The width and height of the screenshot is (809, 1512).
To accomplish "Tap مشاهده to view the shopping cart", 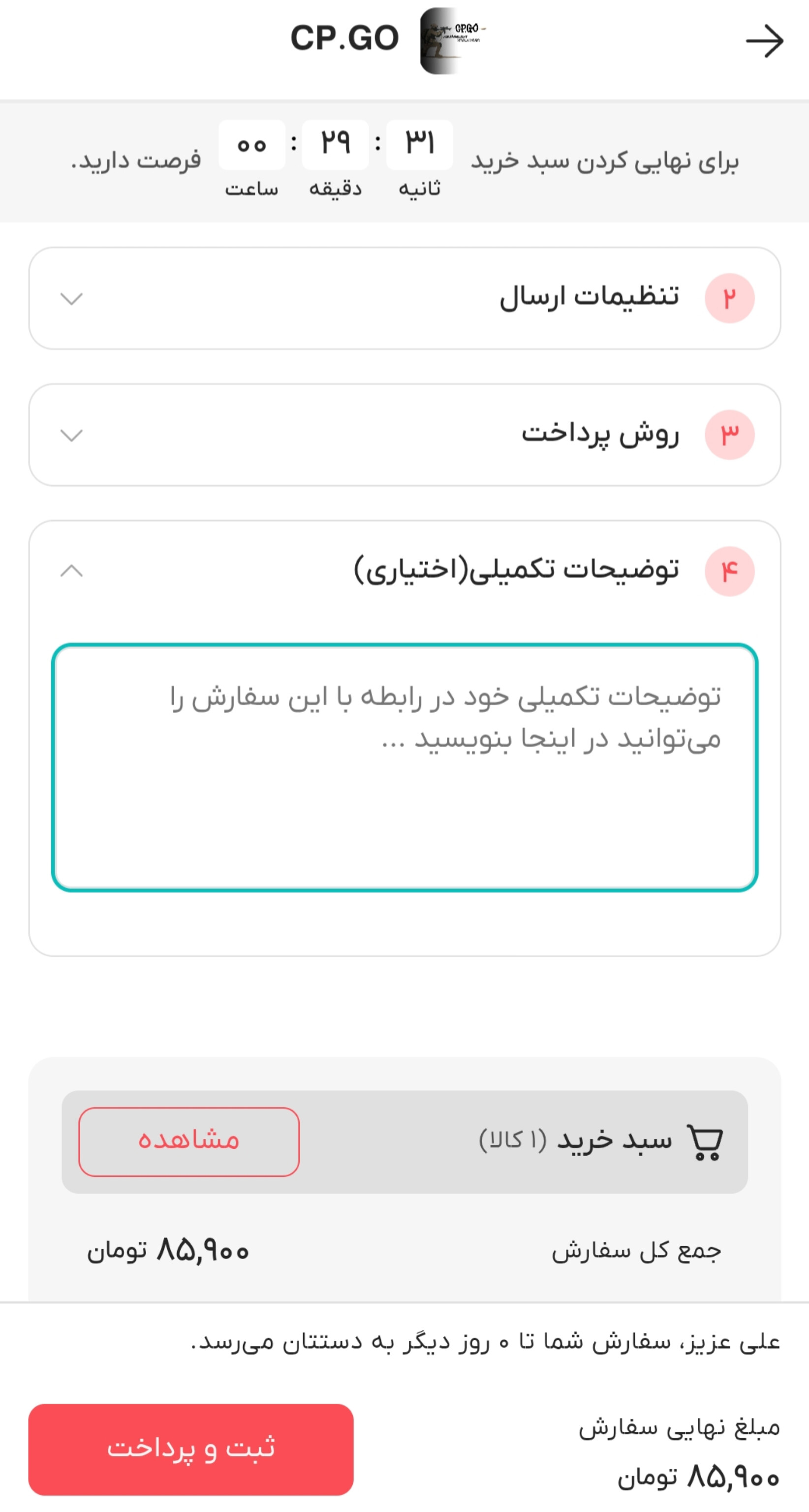I will pyautogui.click(x=189, y=1141).
